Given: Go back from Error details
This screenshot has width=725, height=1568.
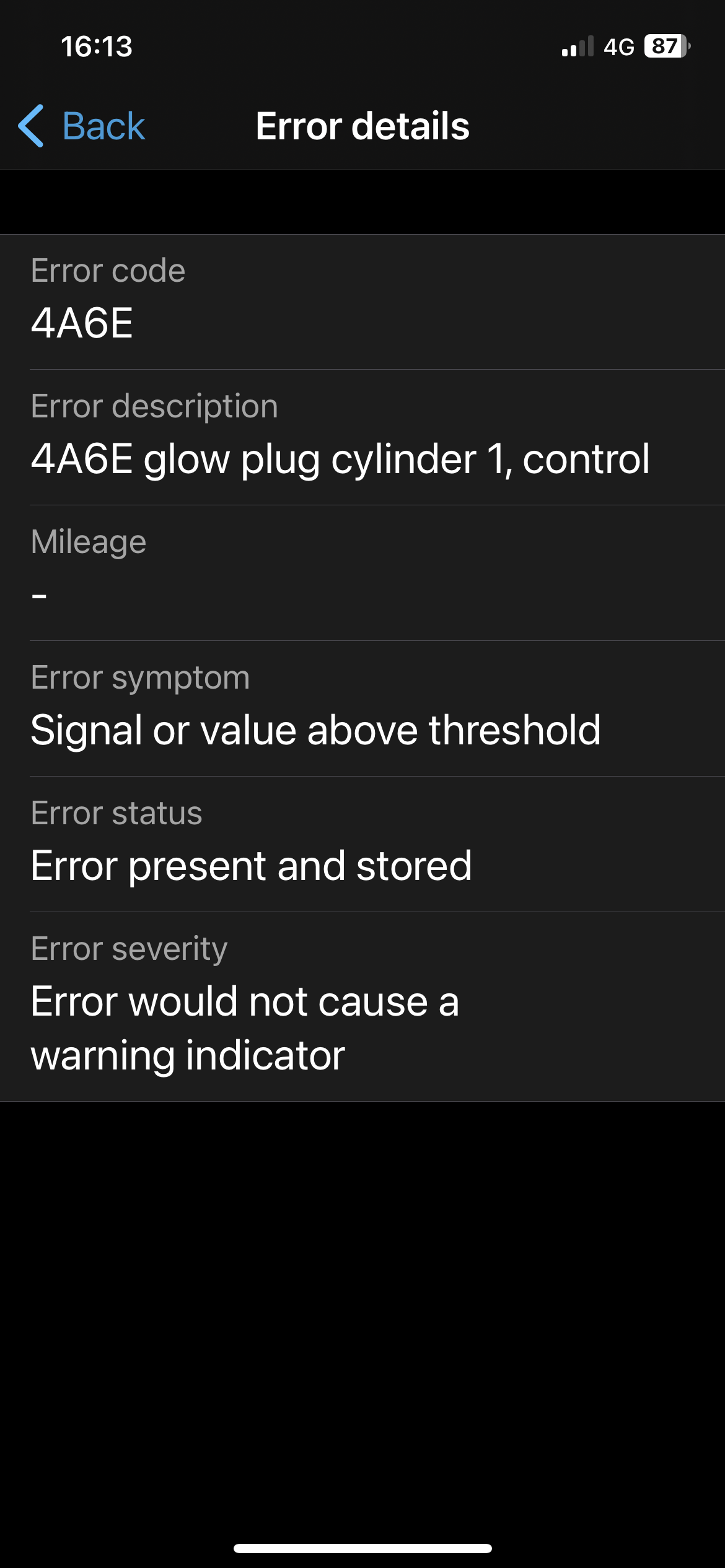Looking at the screenshot, I should pos(82,126).
